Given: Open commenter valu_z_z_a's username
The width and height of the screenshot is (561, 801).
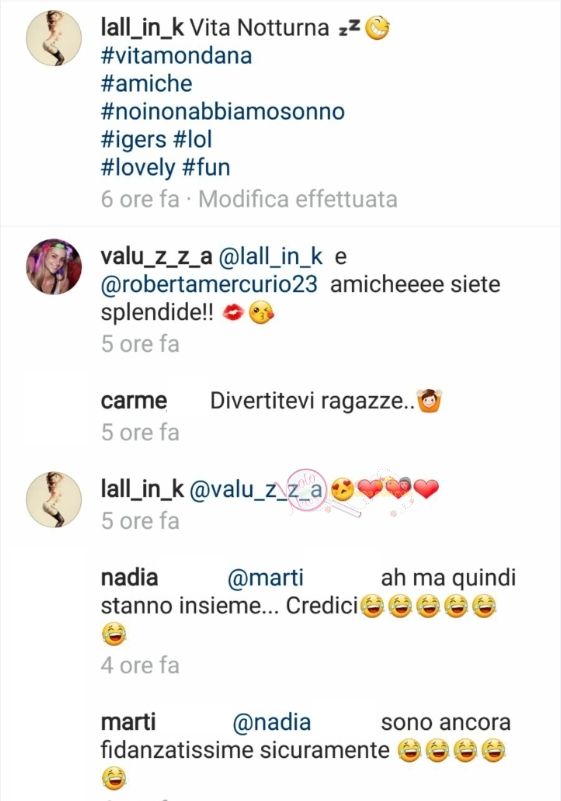Looking at the screenshot, I should pyautogui.click(x=156, y=257).
